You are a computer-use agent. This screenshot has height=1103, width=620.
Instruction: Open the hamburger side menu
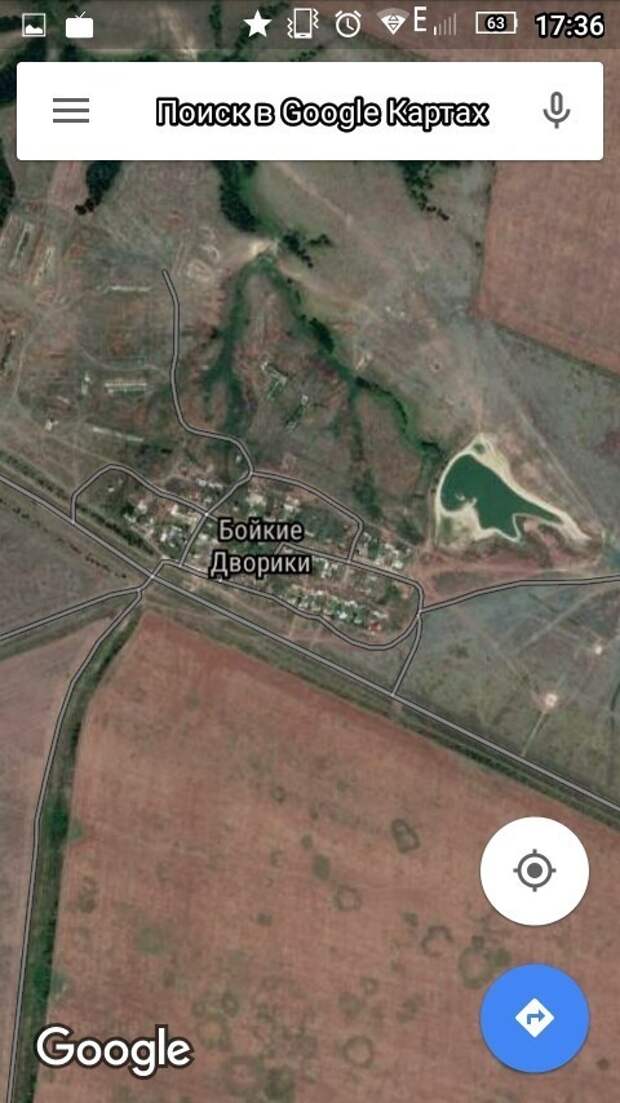tap(71, 111)
